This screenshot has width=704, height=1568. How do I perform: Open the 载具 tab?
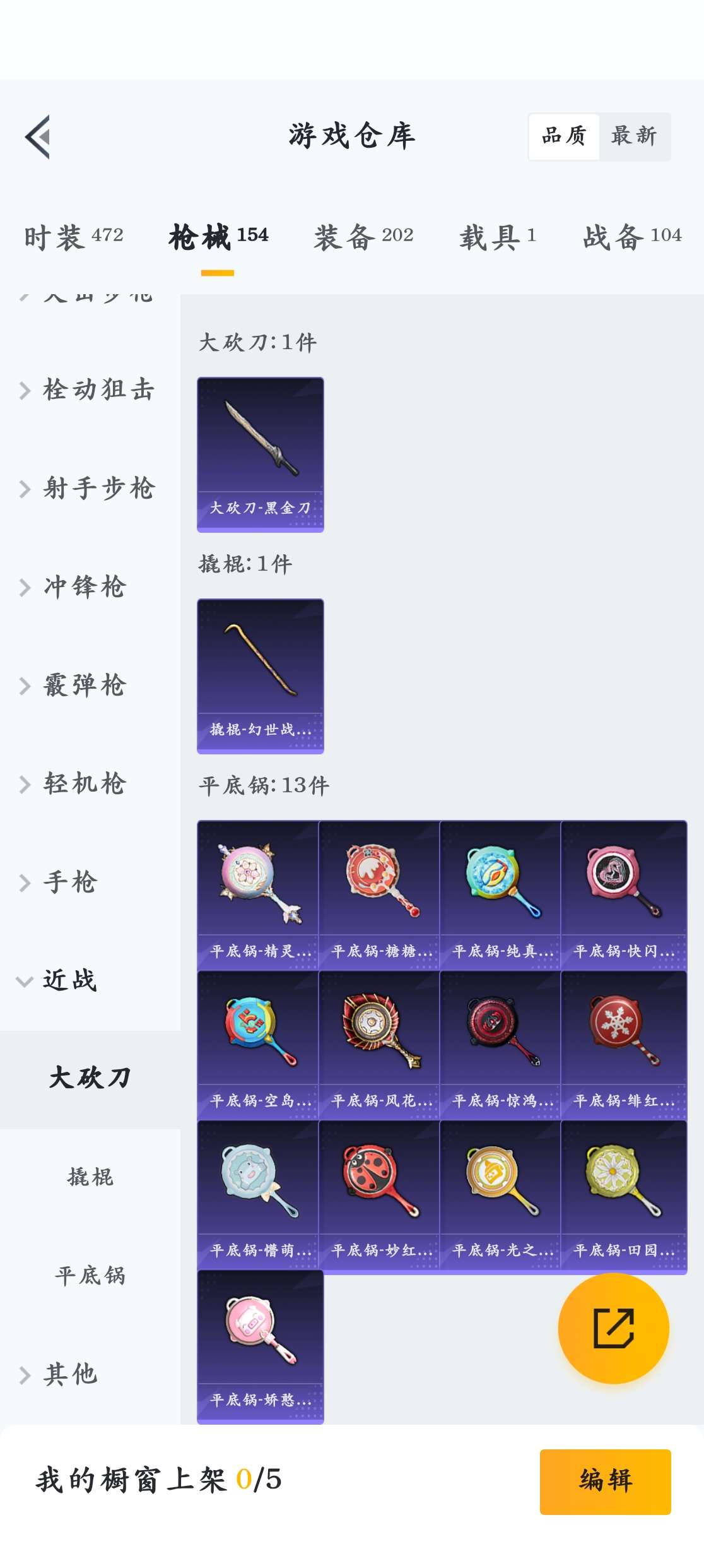[x=497, y=237]
